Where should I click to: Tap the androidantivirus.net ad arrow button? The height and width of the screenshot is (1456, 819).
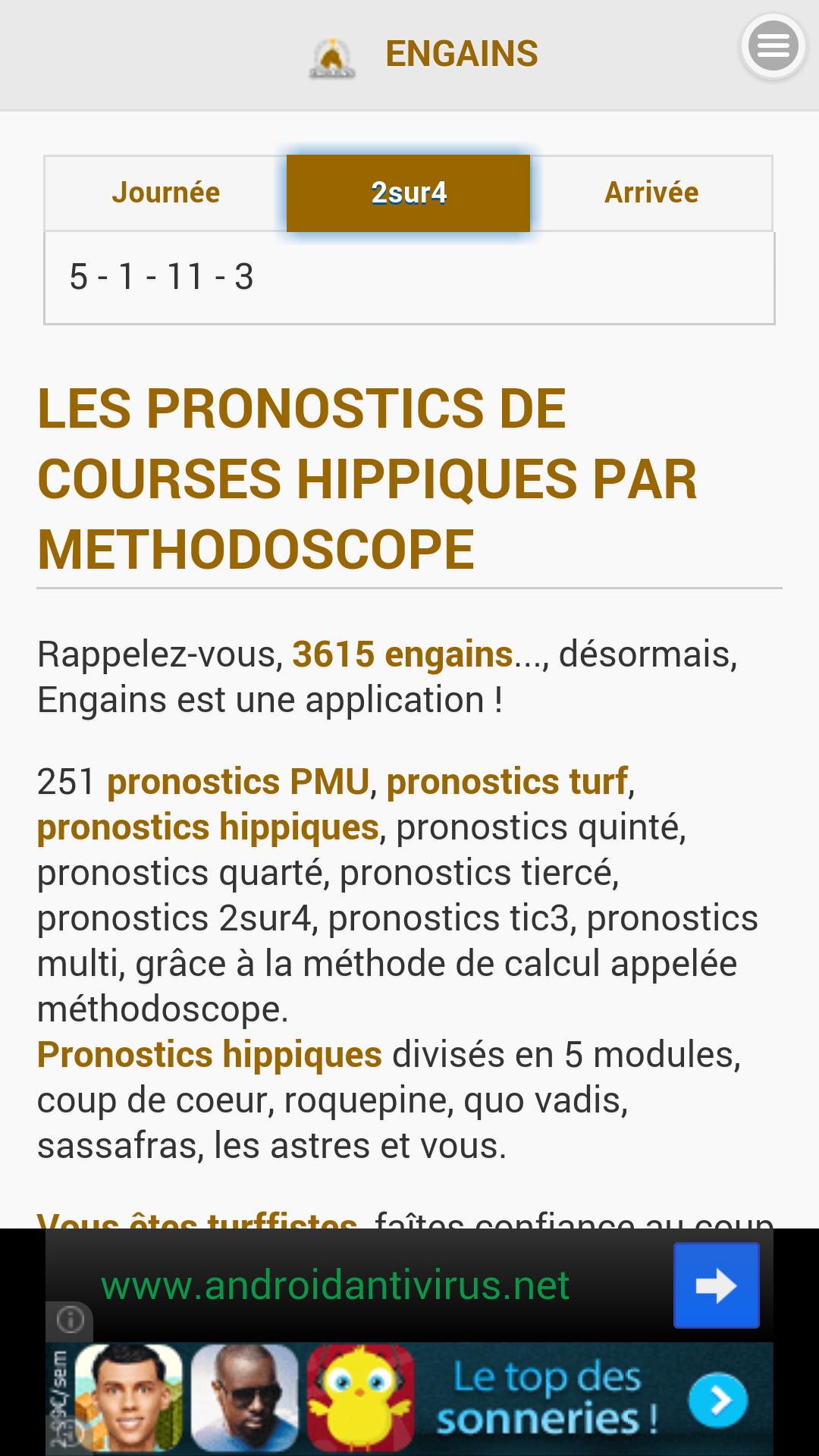[x=716, y=1285]
